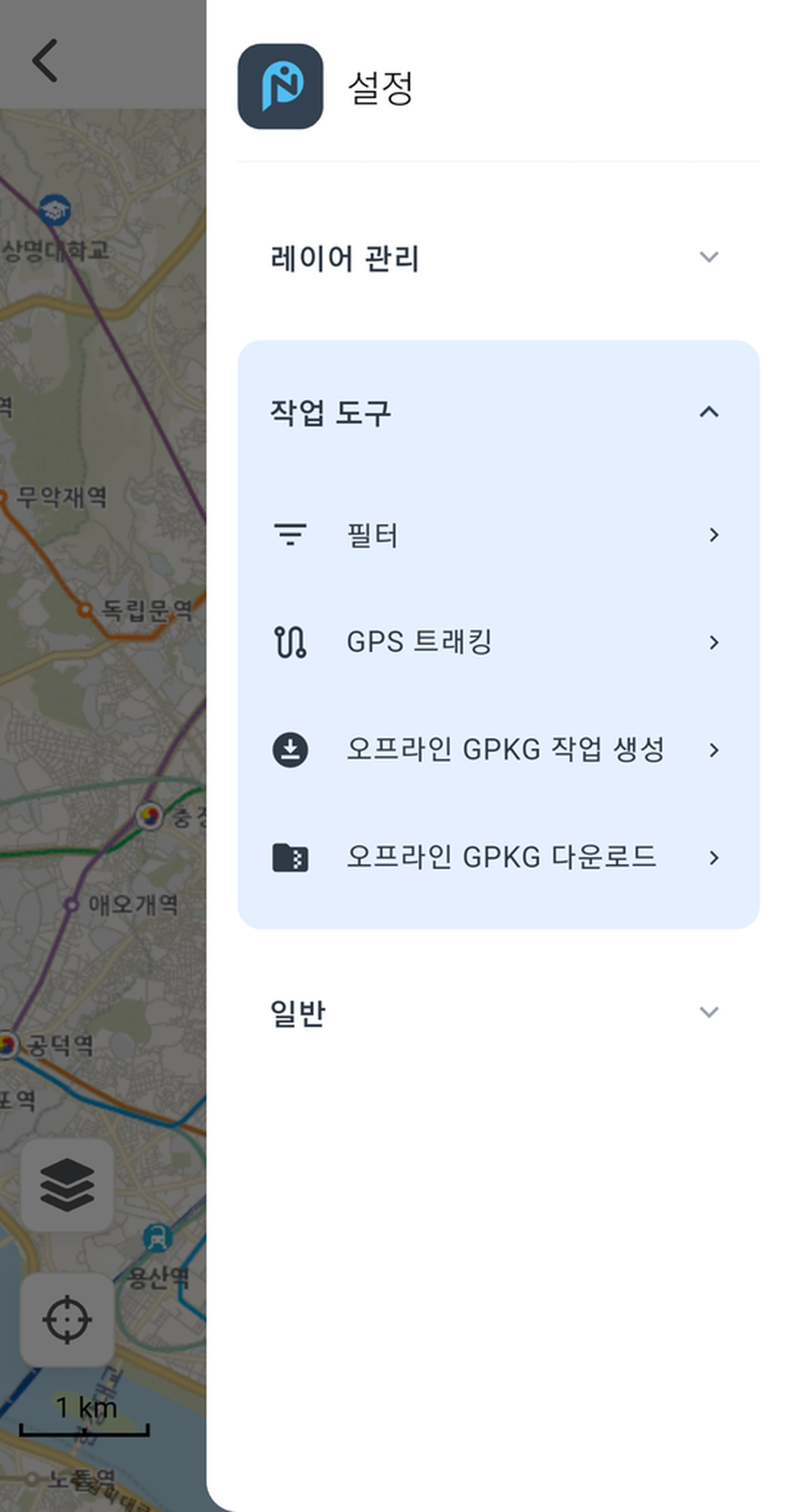Click the chevron arrow next to 필터
This screenshot has width=791, height=1512.
click(x=714, y=535)
